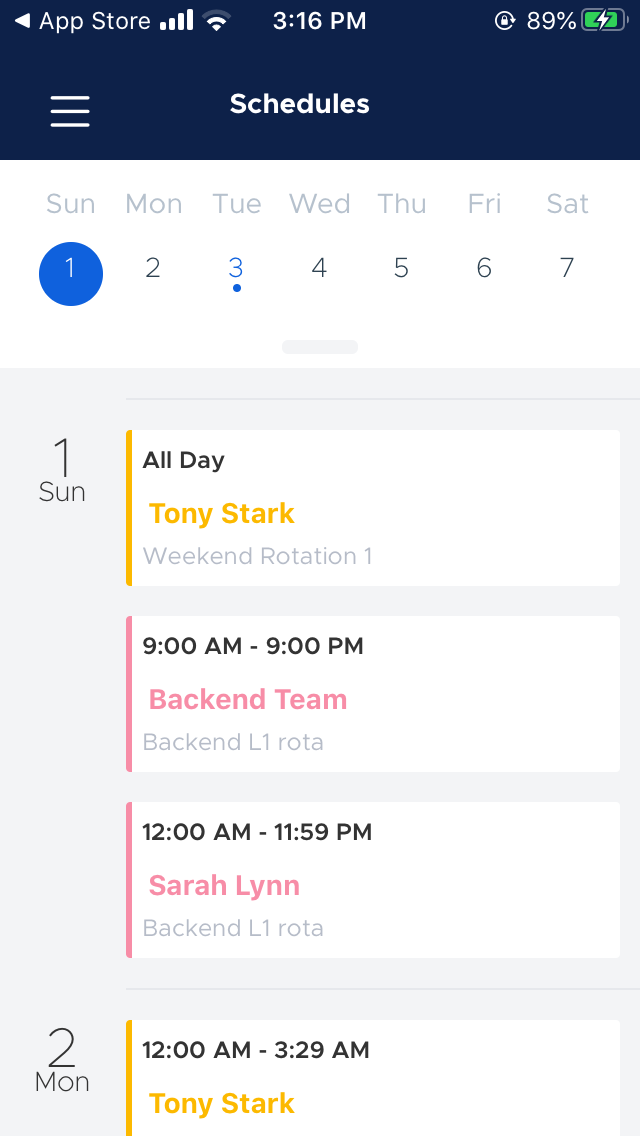Pick Thursday the 5th in the week strip

tap(401, 268)
